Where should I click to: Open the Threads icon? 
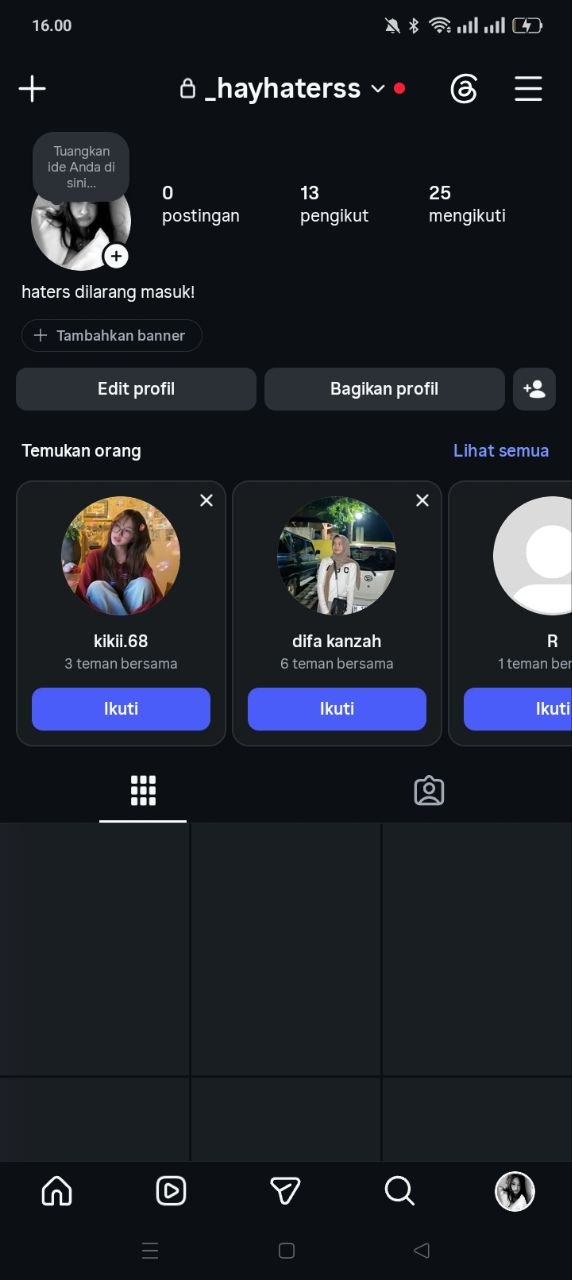tap(464, 89)
